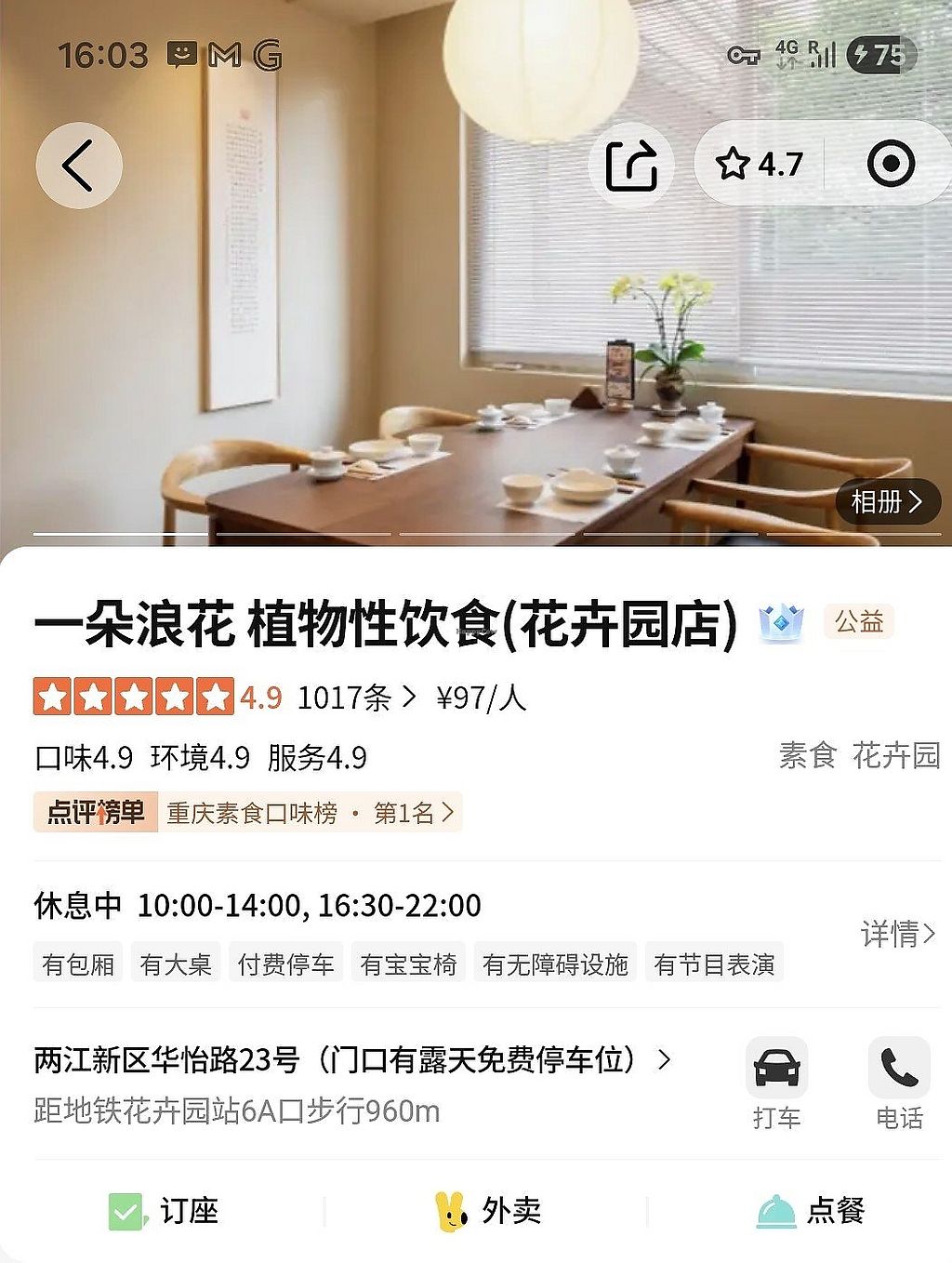Open 详情 business hours details

pyautogui.click(x=897, y=933)
